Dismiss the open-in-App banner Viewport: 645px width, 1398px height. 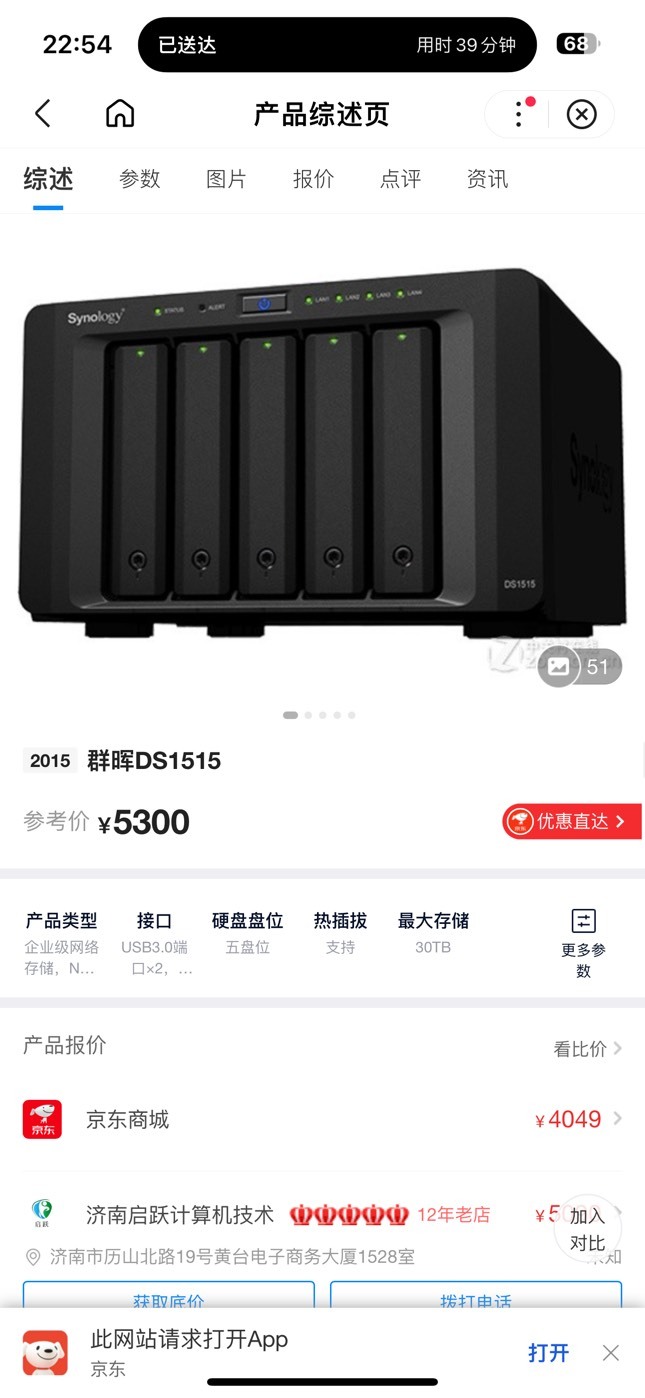pyautogui.click(x=611, y=1353)
